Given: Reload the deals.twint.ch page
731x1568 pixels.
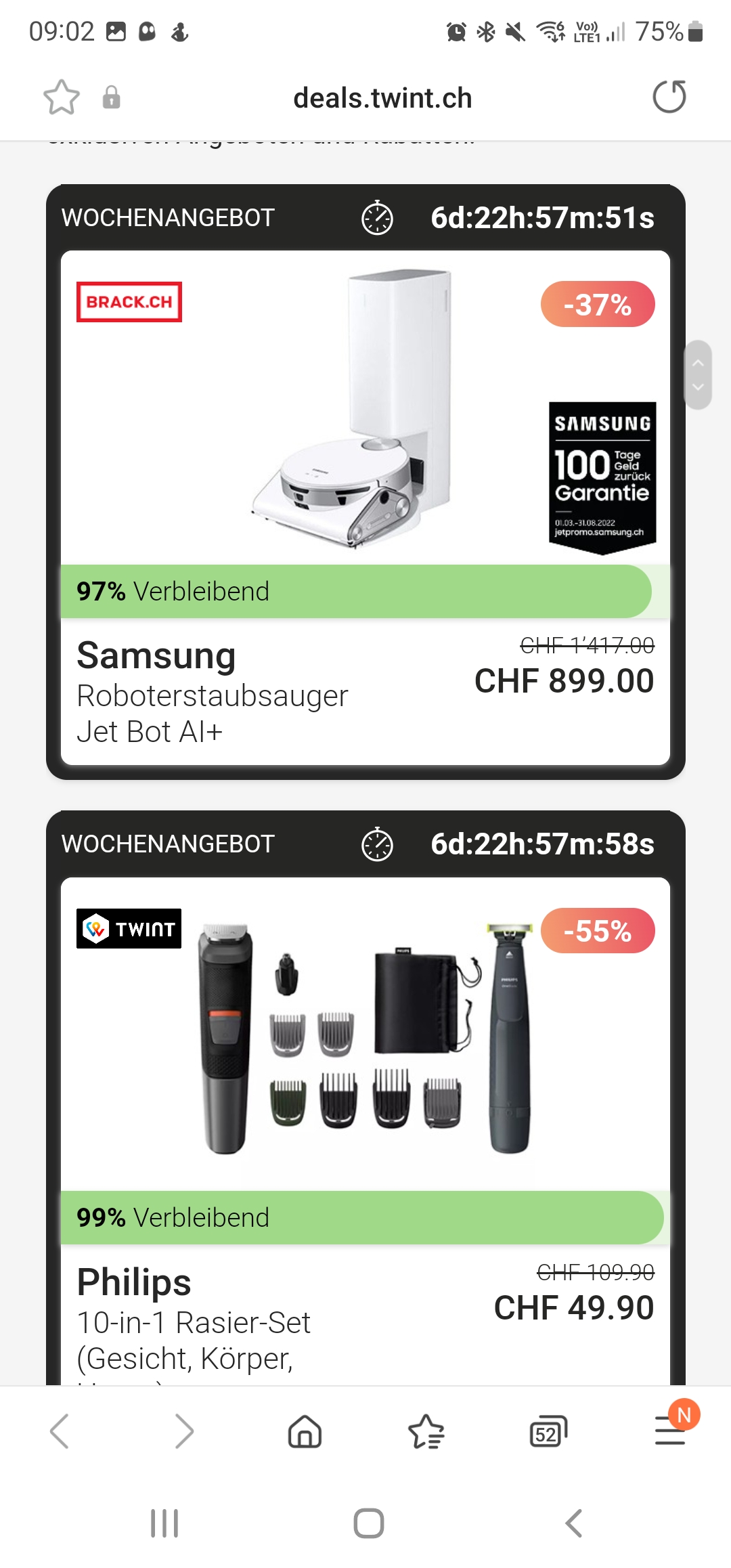Looking at the screenshot, I should point(669,97).
